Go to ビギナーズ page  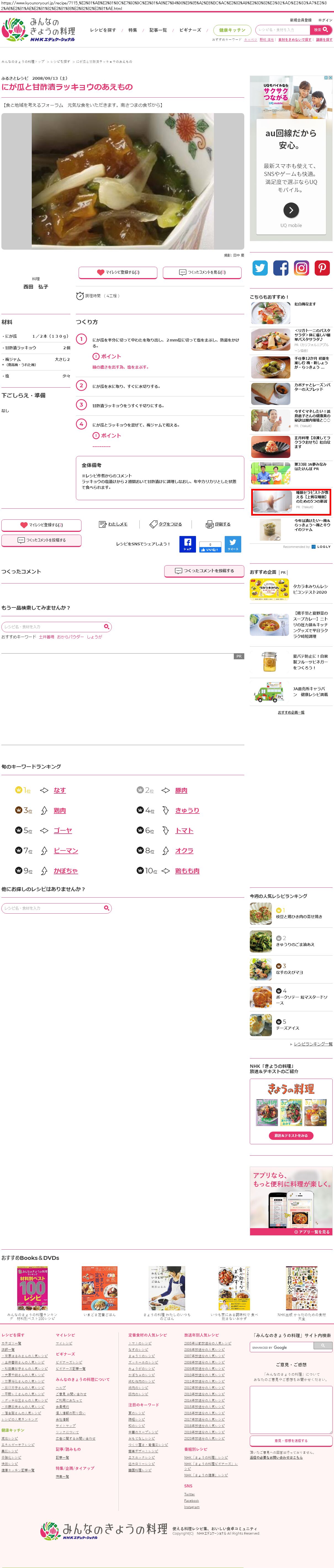190,30
